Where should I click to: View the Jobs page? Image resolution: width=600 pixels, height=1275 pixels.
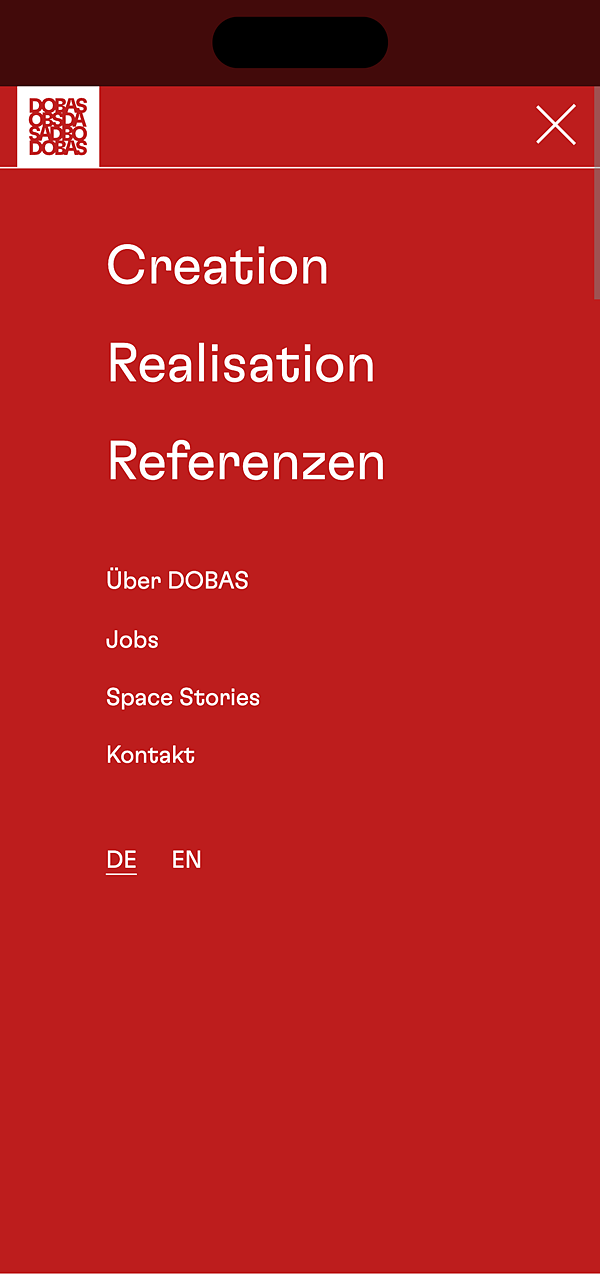pyautogui.click(x=132, y=639)
